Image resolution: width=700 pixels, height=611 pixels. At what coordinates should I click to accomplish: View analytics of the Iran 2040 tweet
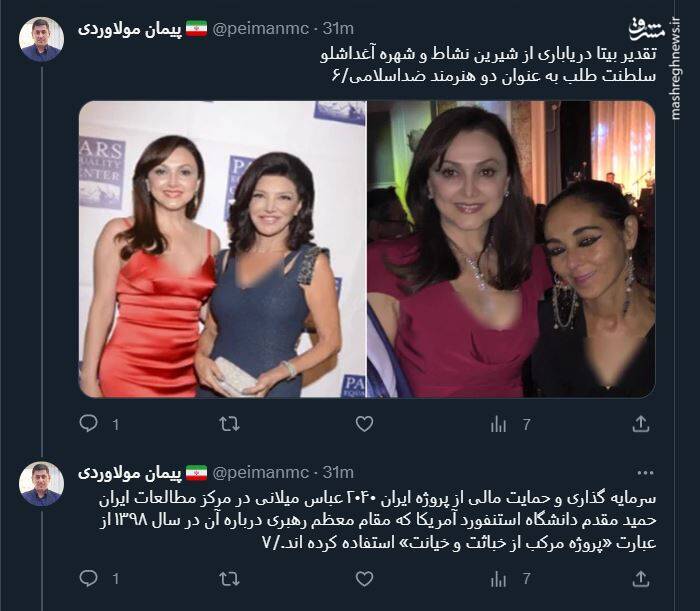(x=499, y=578)
